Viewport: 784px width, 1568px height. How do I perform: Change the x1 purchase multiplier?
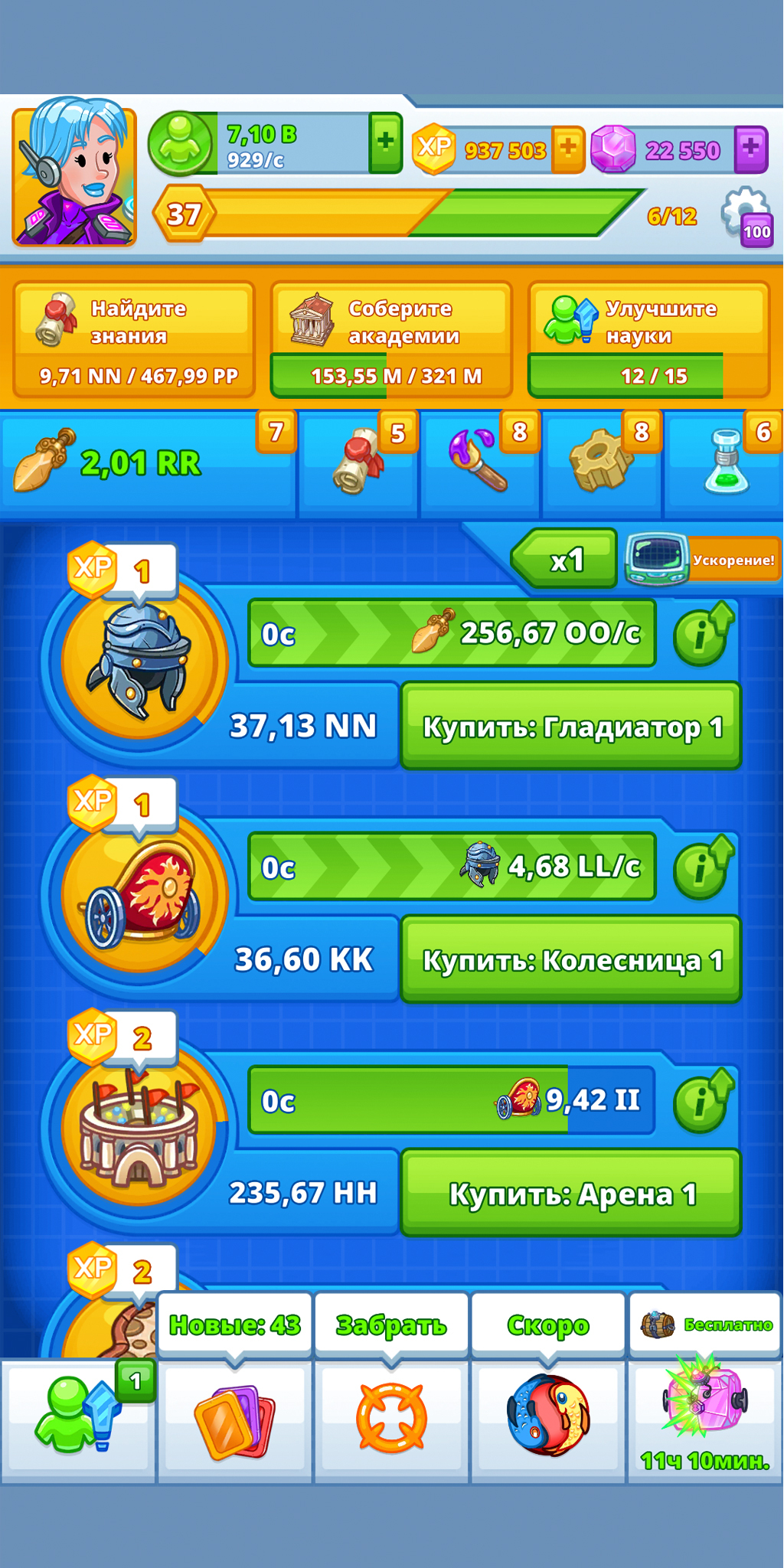point(565,560)
